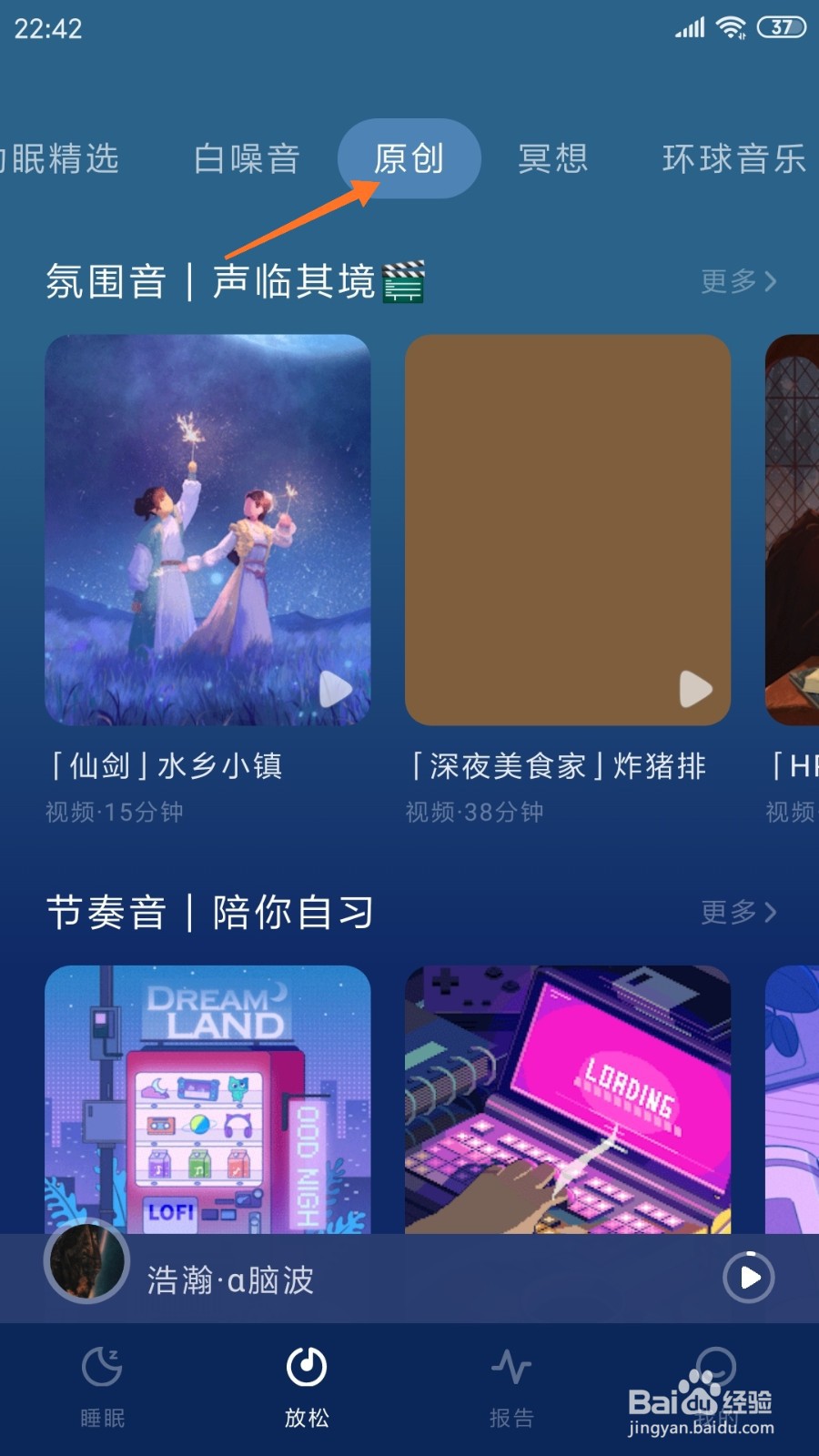
Task: Play the 「仙剑」水乡小镇 video via its play icon
Action: coord(335,690)
